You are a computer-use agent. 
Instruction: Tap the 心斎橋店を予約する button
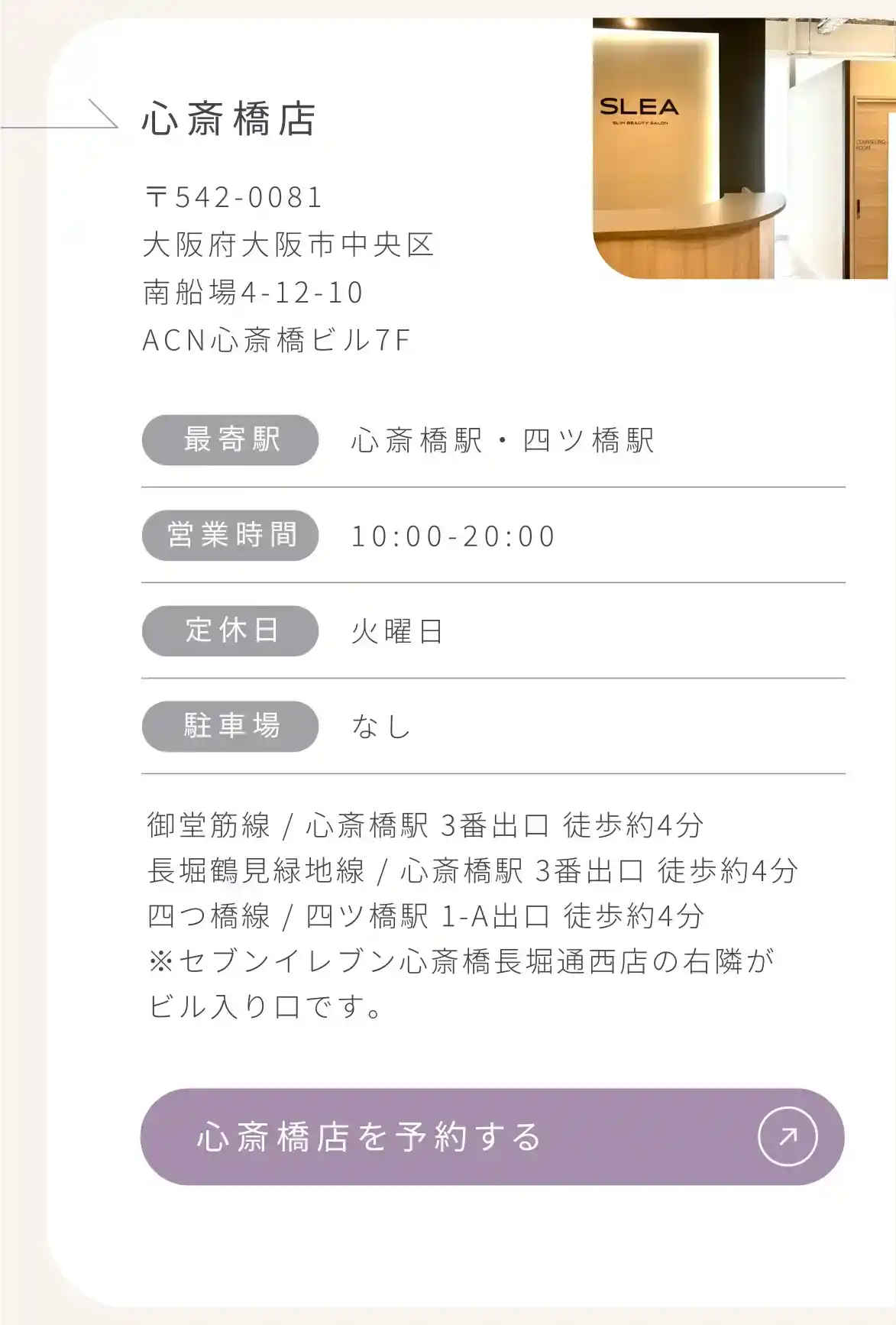coord(492,1136)
